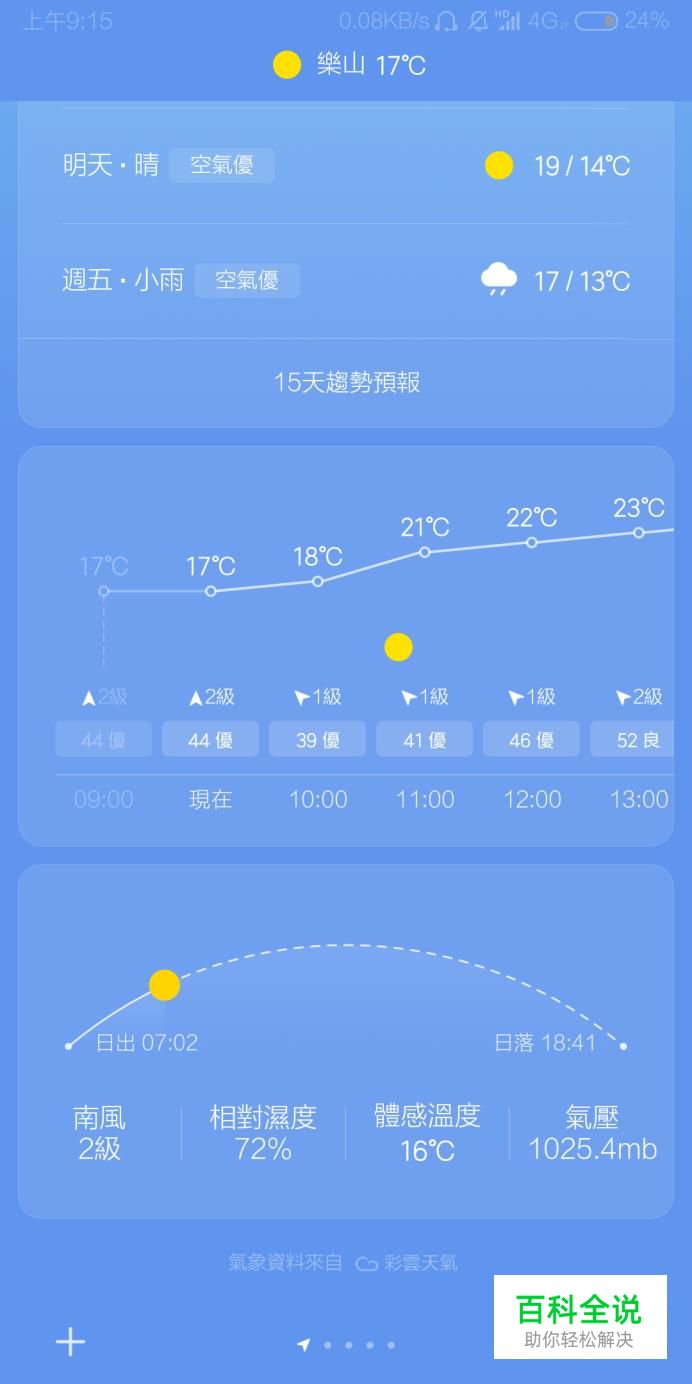Open tomorrow's 明天·晴 forecast row
This screenshot has height=1384, width=692.
[346, 166]
